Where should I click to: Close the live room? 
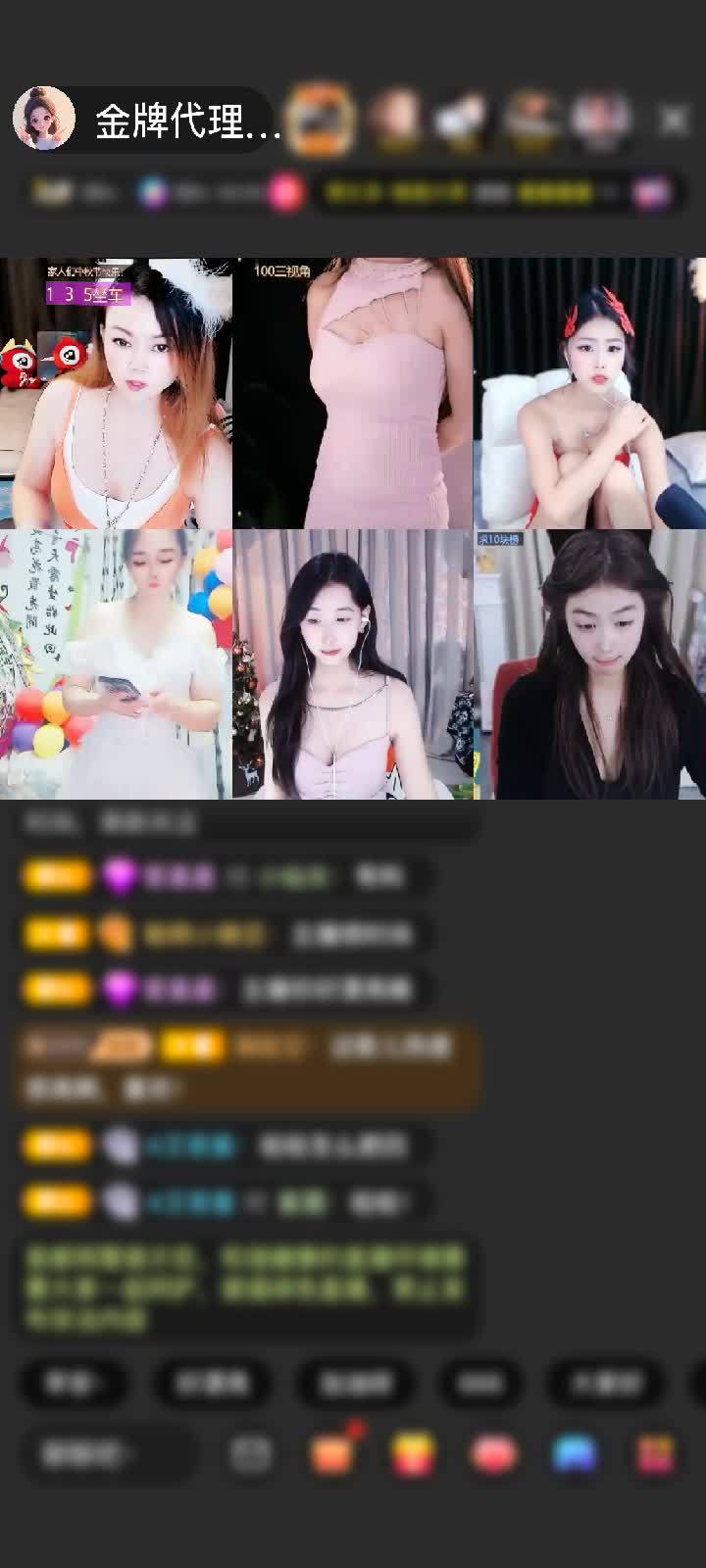[x=674, y=120]
